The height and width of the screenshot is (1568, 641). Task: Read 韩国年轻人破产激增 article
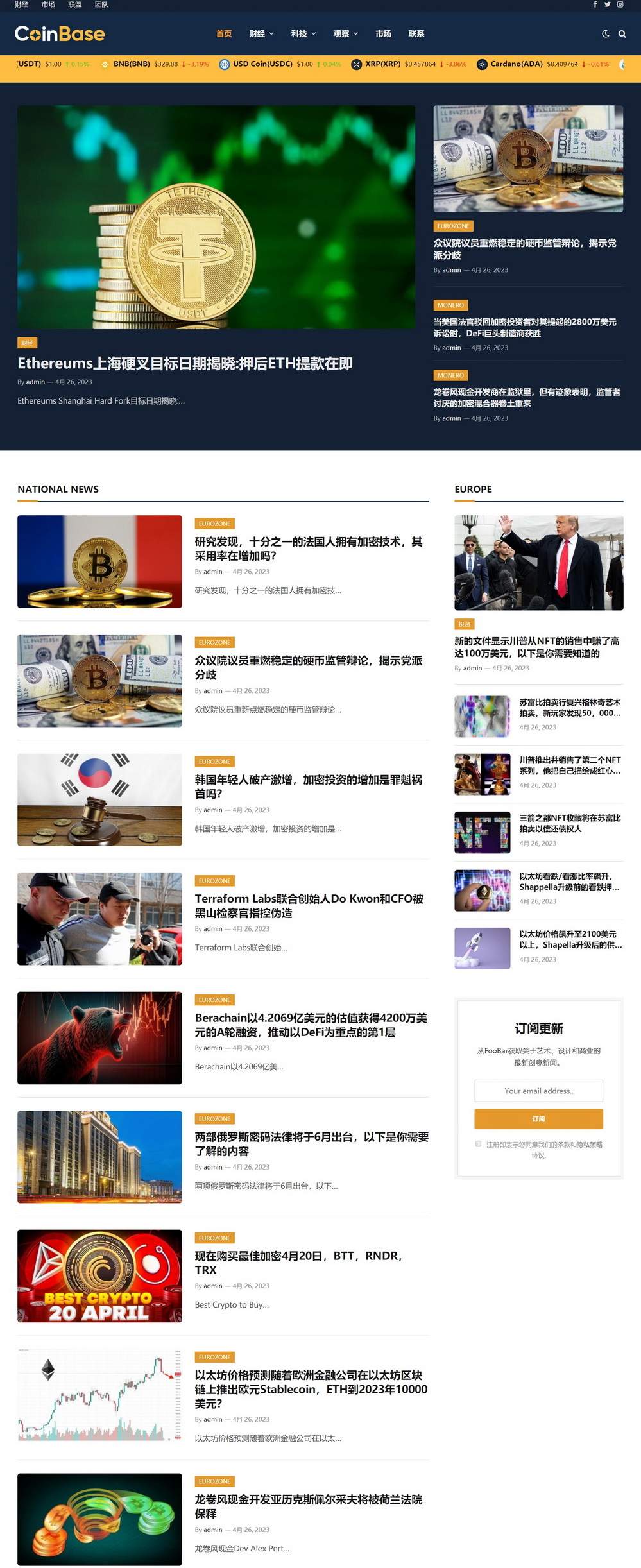click(308, 787)
